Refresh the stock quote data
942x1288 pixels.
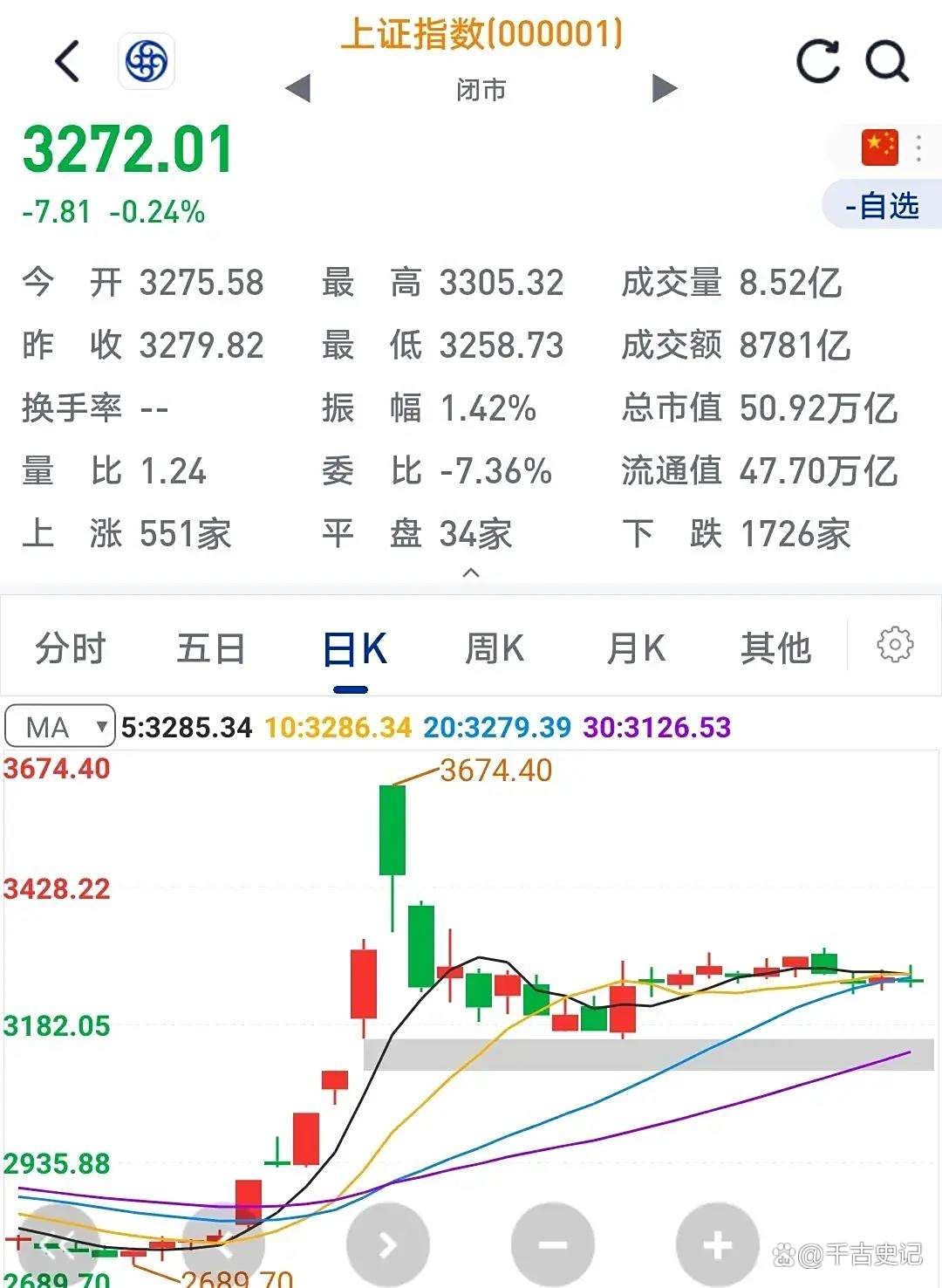(x=816, y=63)
